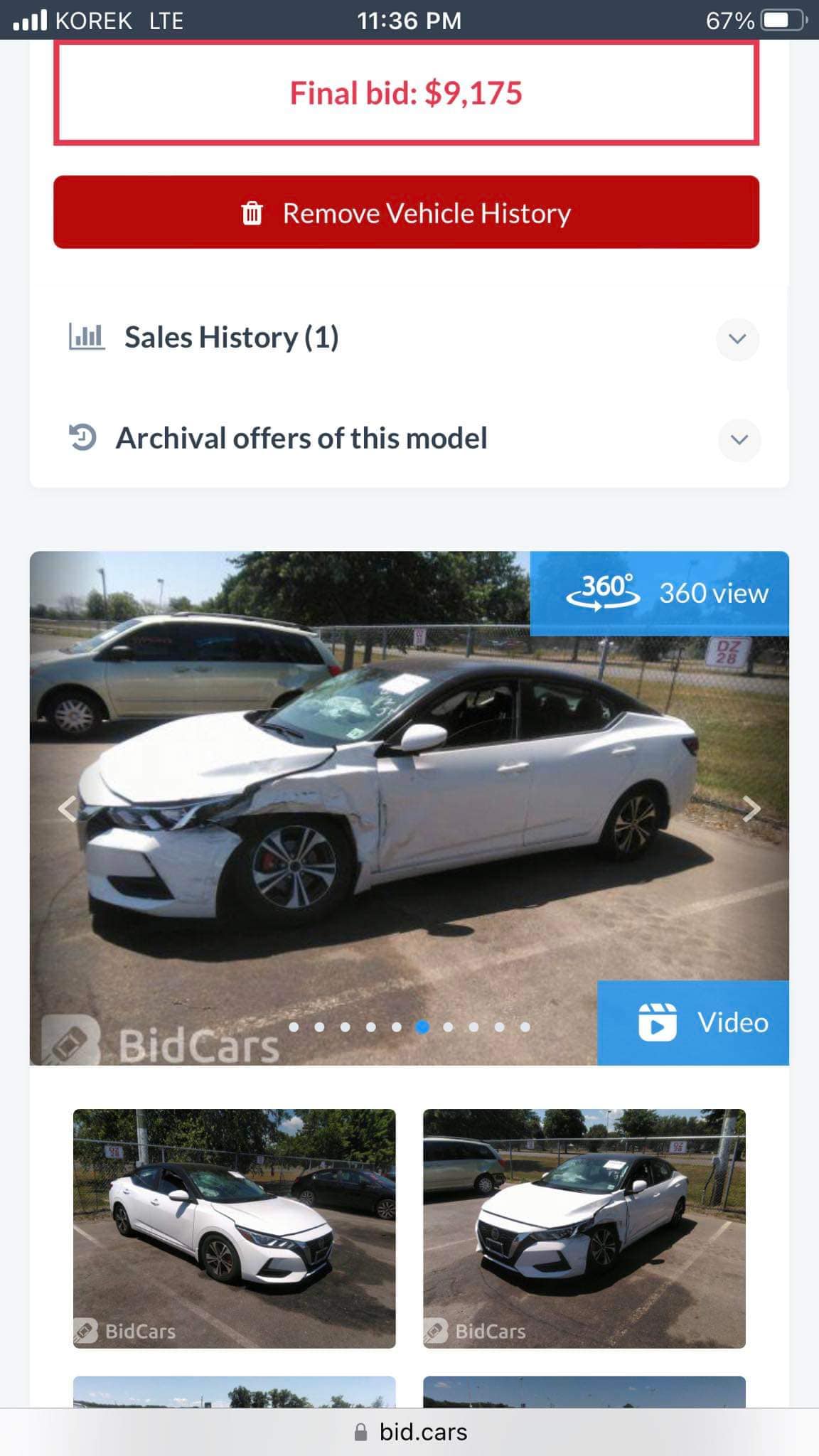Screen dimensions: 819x1456
Task: Show the next car photo
Action: point(751,808)
